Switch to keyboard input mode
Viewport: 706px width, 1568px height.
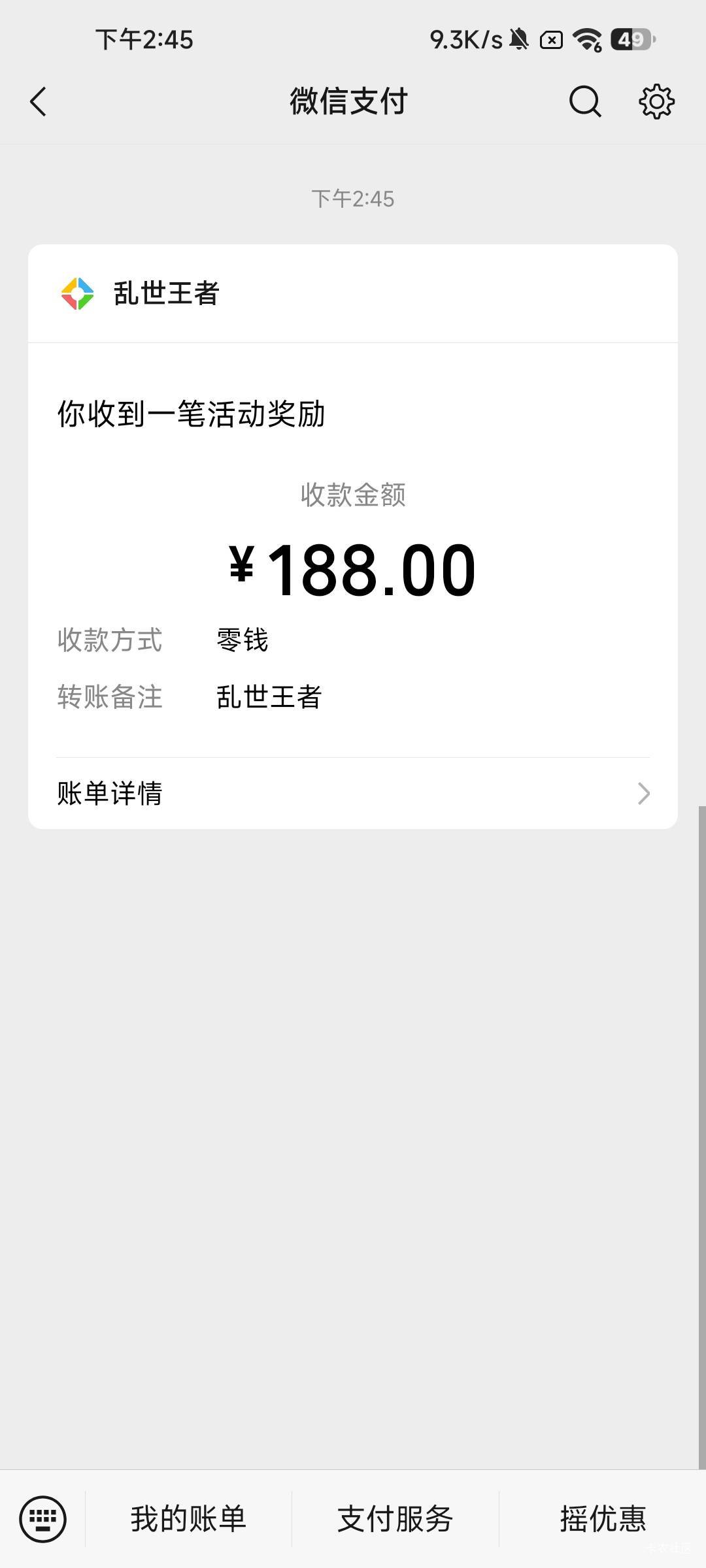tap(43, 1518)
